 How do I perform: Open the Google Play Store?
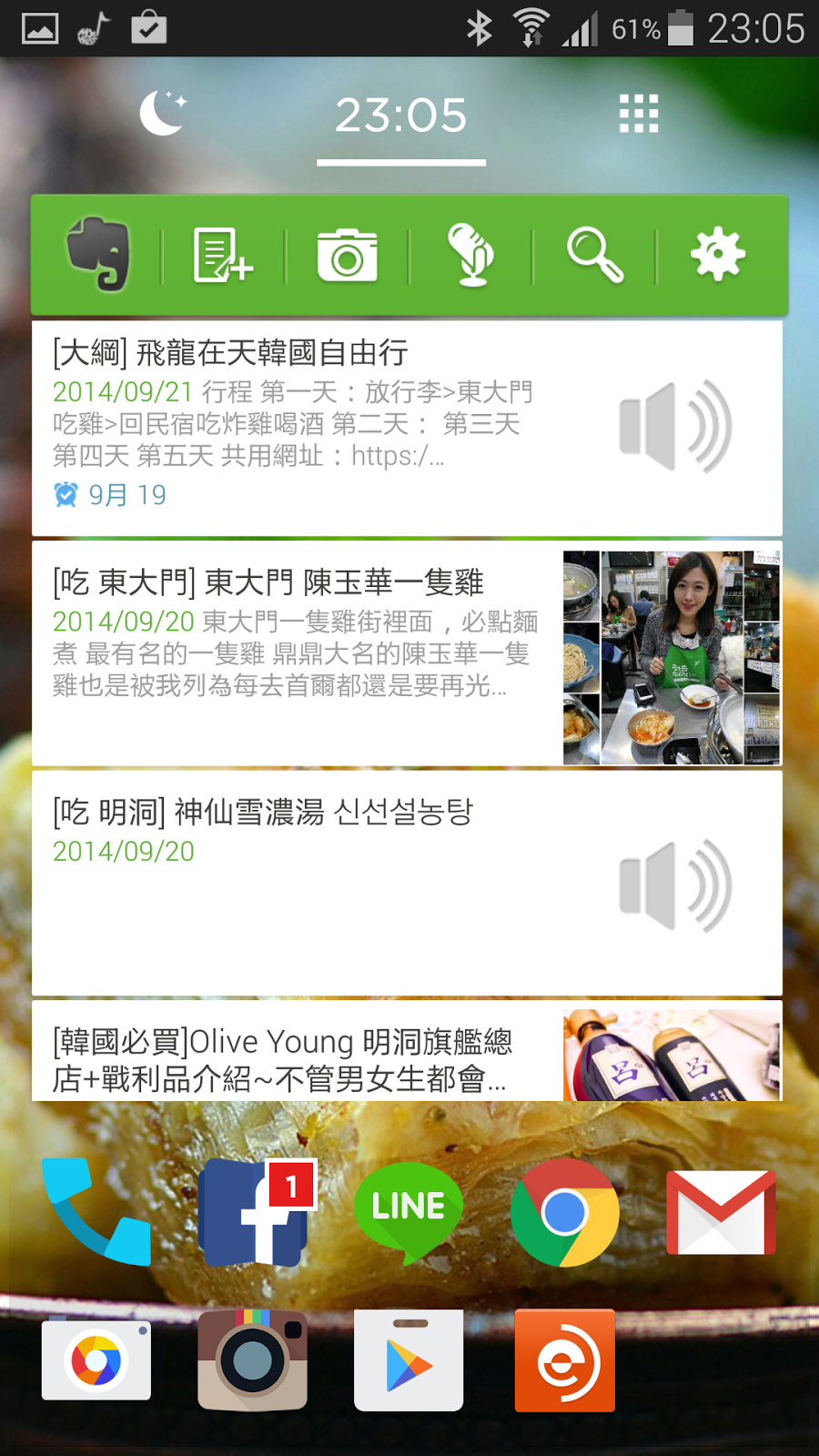(x=409, y=1360)
